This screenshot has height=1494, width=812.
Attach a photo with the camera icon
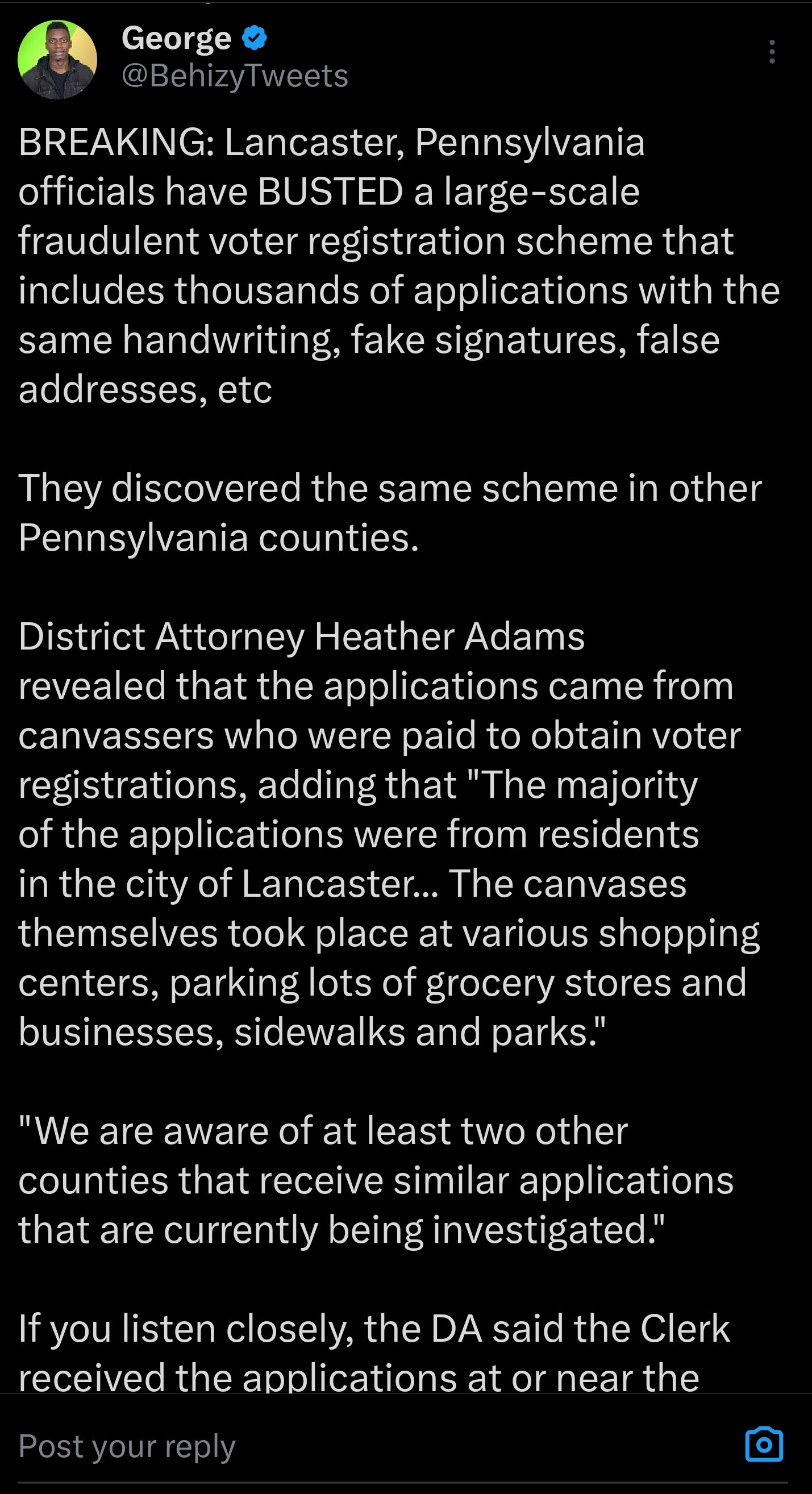coord(764,1444)
